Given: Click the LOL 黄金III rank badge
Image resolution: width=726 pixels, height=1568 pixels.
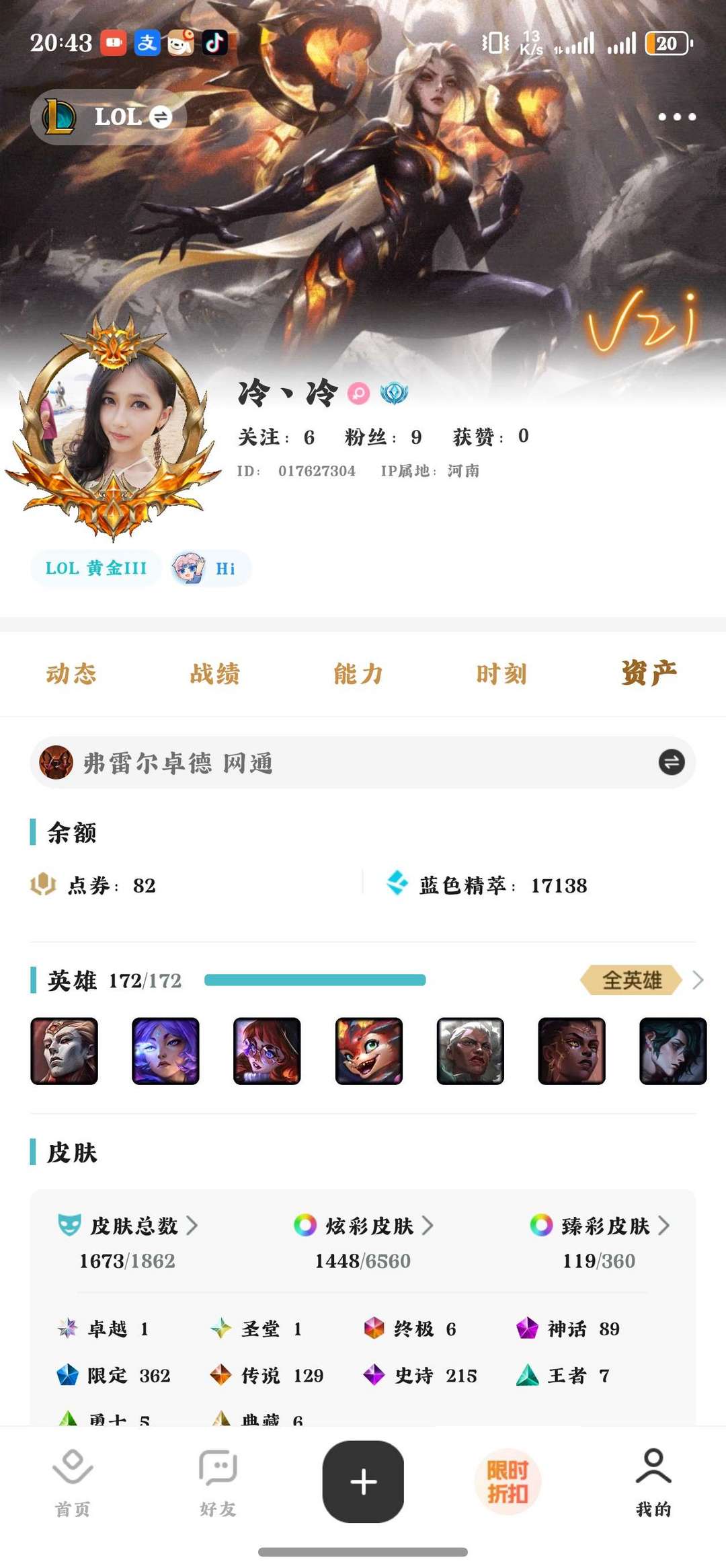Looking at the screenshot, I should (x=95, y=568).
